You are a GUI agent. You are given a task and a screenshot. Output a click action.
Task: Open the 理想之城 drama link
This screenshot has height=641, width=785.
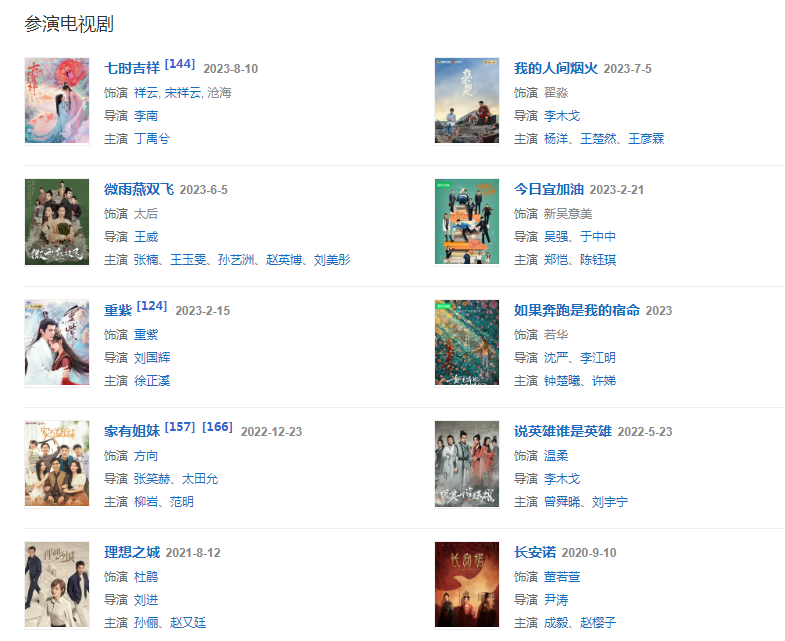pyautogui.click(x=131, y=553)
